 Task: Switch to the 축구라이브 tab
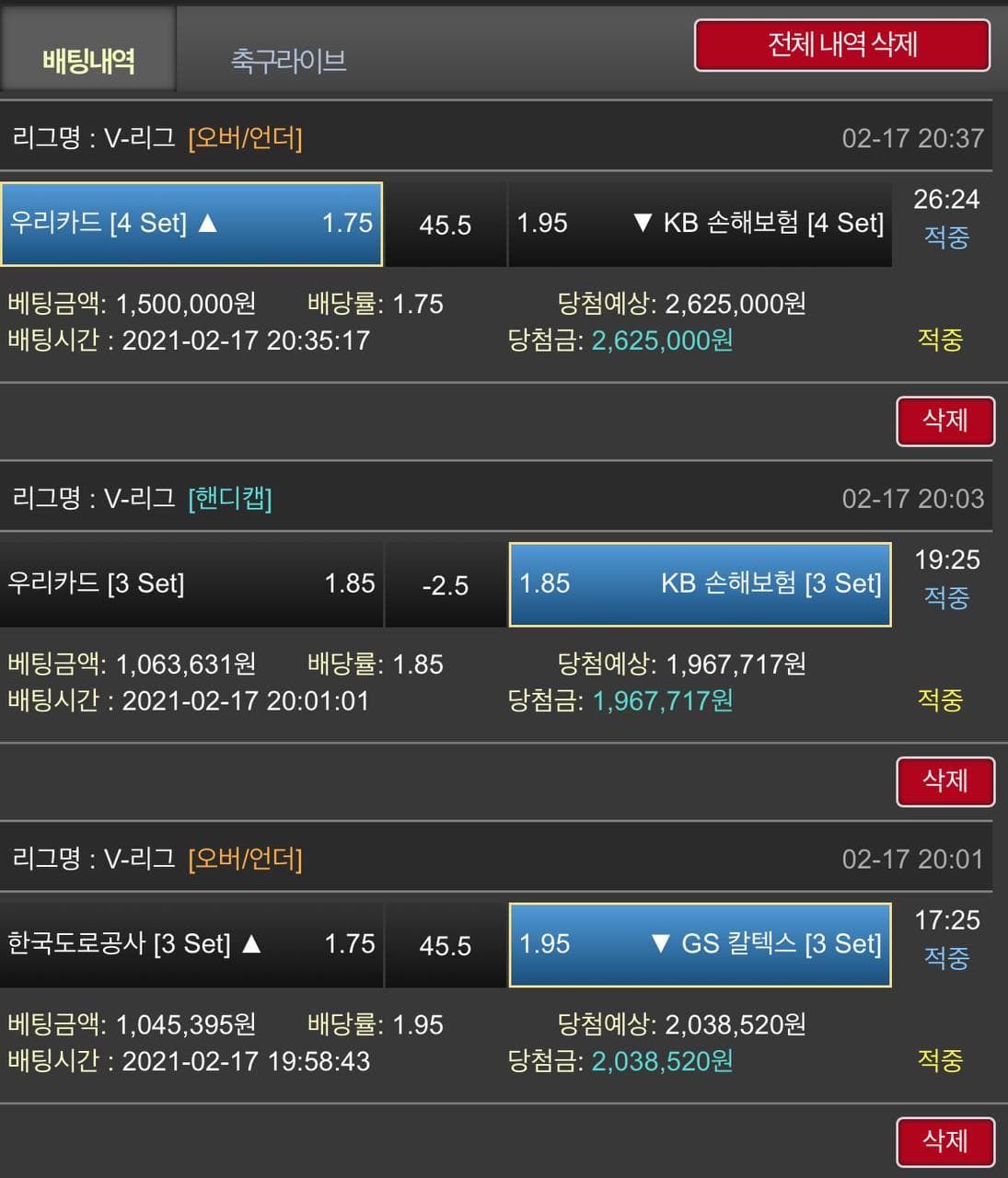point(288,61)
